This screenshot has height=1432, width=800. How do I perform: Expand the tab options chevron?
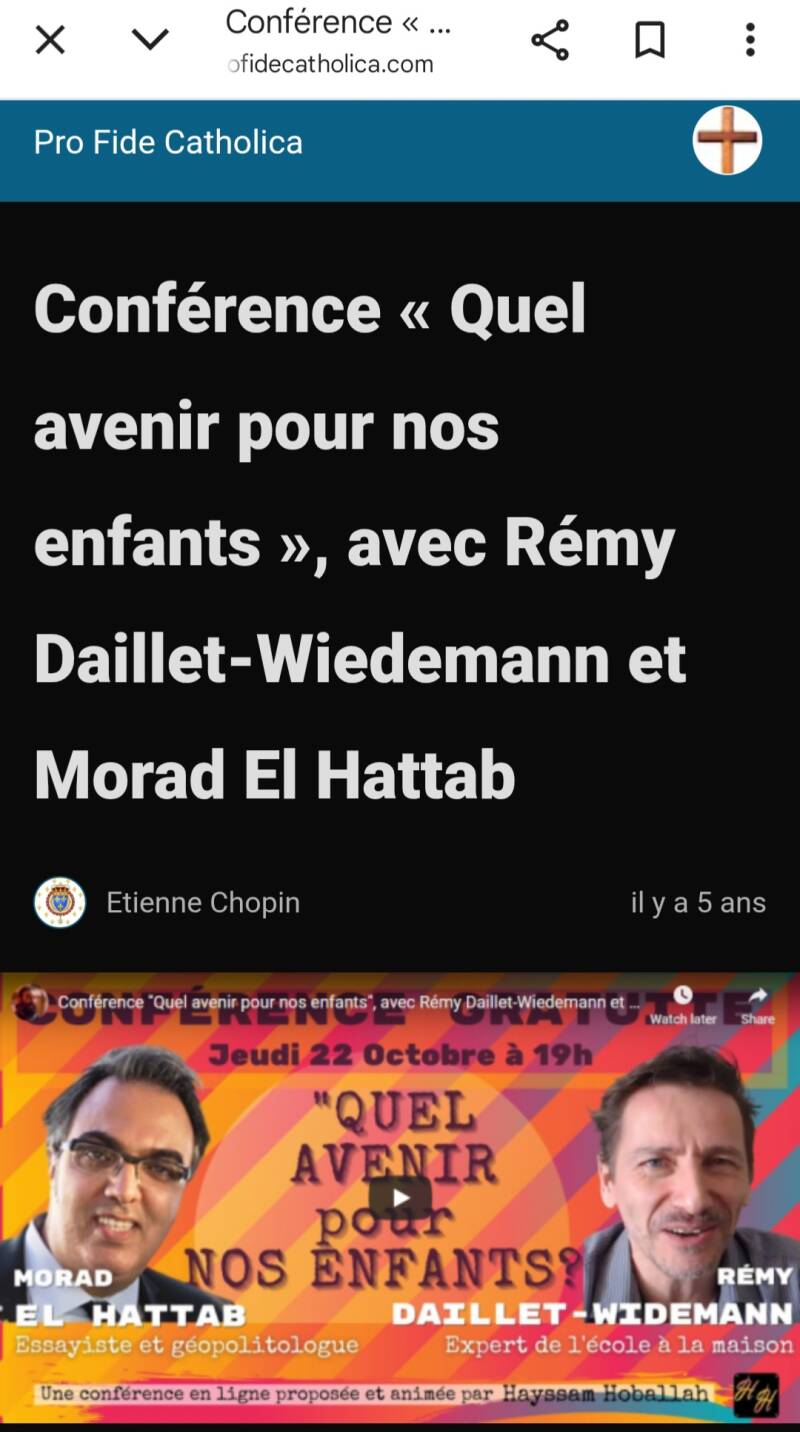tap(150, 40)
